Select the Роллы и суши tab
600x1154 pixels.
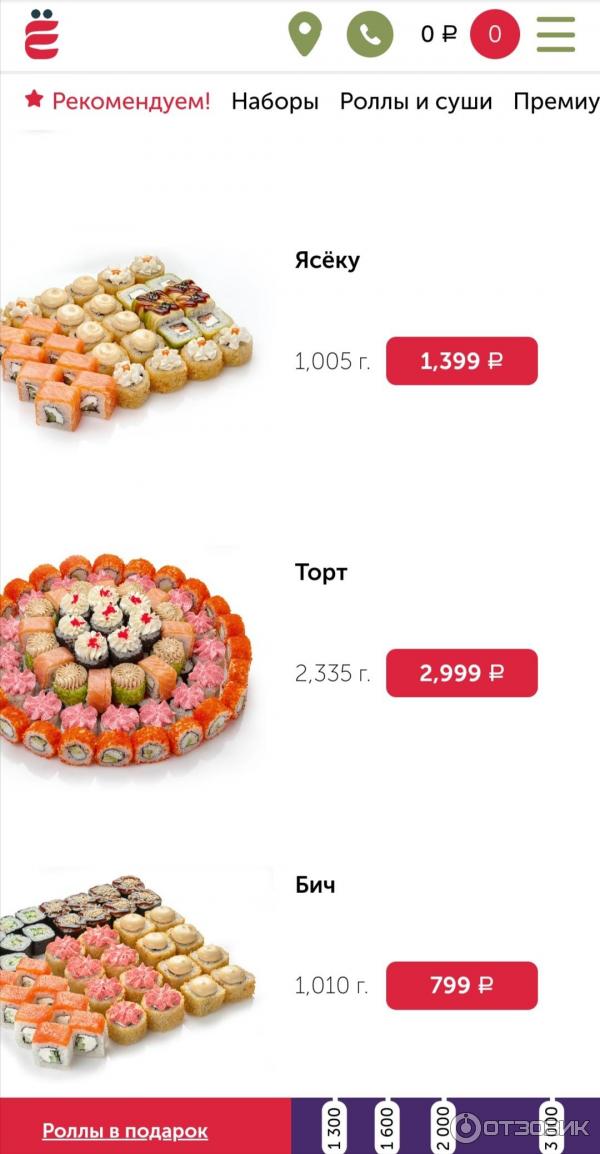click(x=416, y=101)
